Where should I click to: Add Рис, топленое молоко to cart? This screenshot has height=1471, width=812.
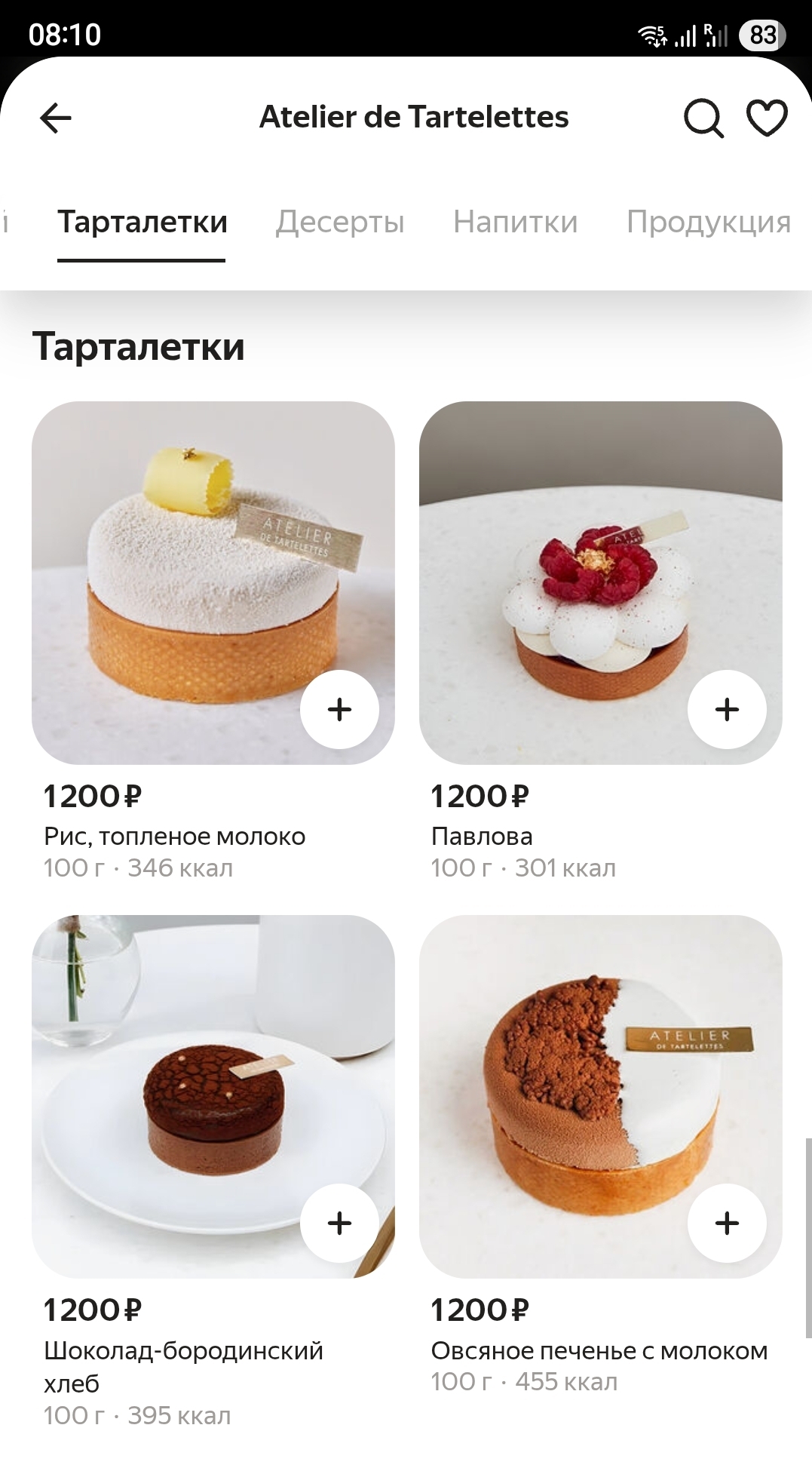[x=339, y=709]
